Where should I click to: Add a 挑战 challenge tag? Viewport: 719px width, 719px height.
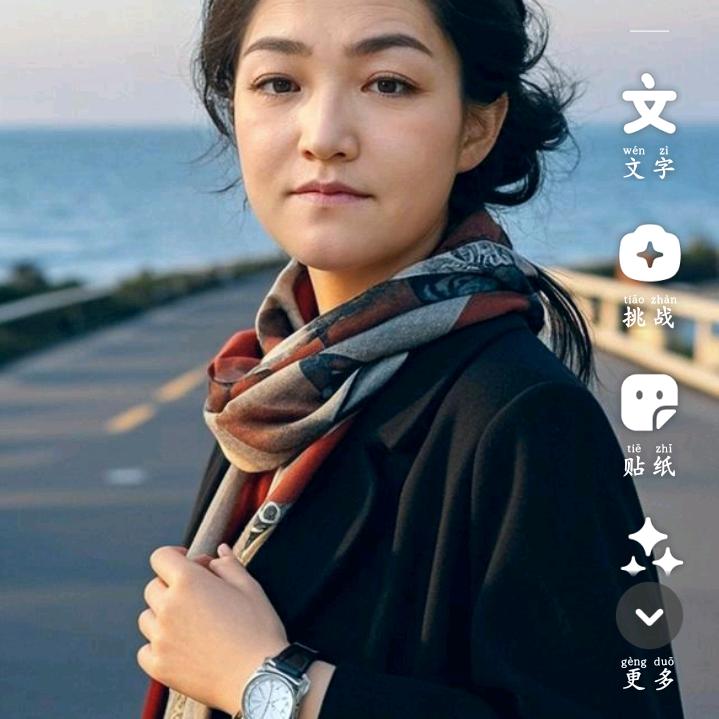pos(649,255)
